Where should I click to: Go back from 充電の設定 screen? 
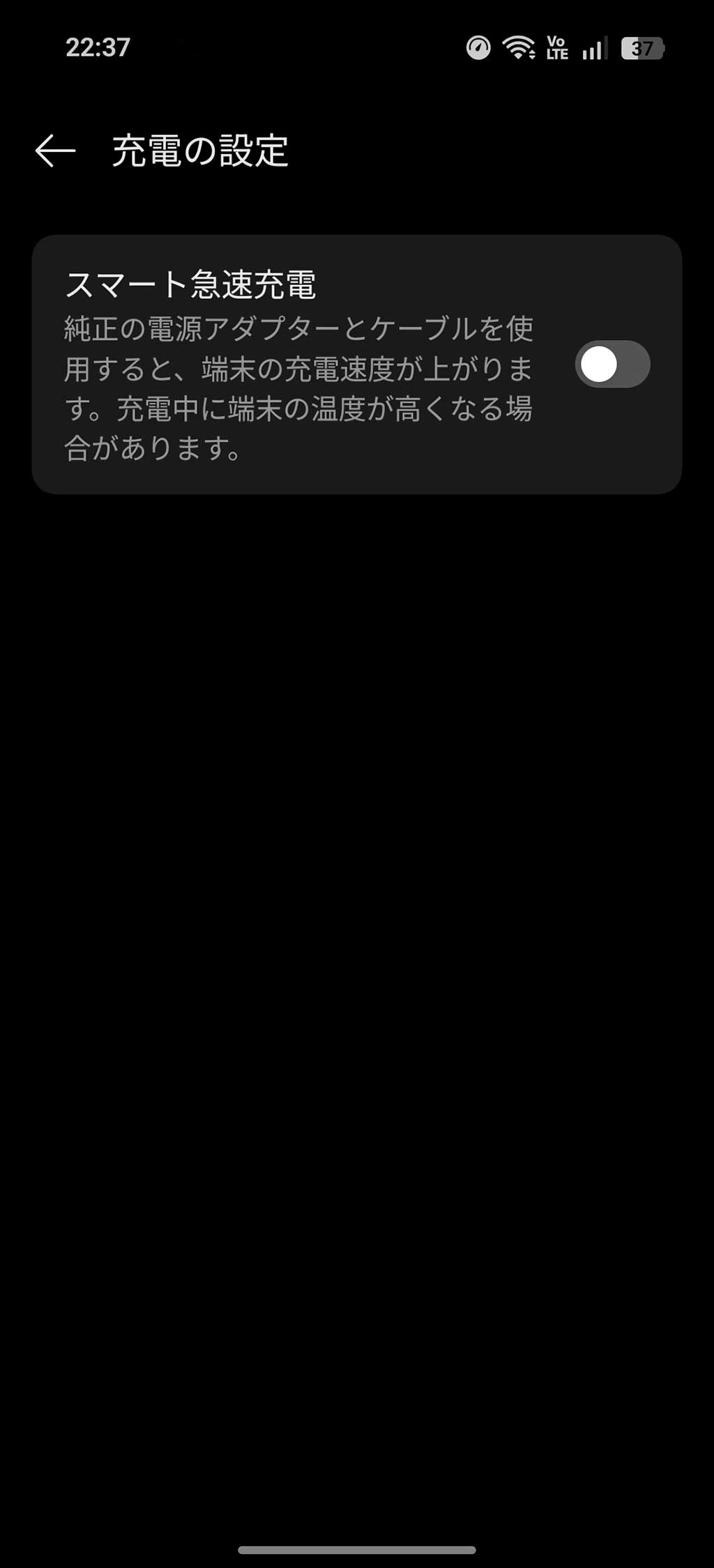coord(55,151)
